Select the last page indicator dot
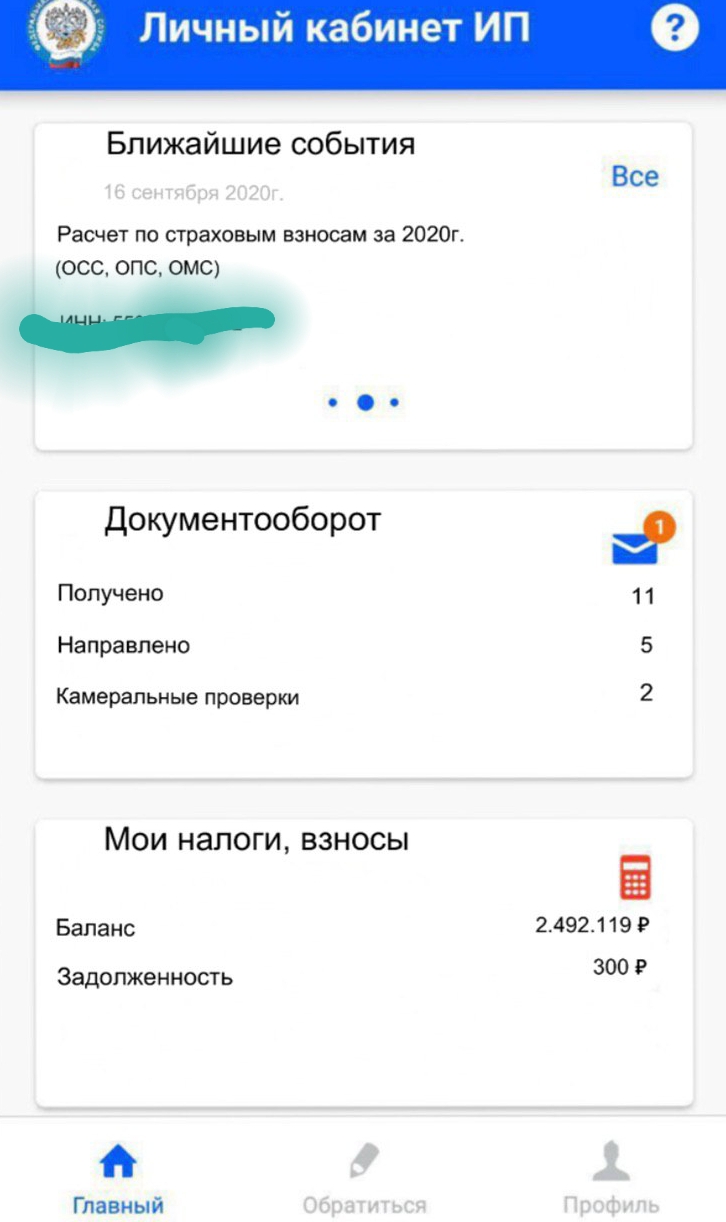Viewport: 726px width, 1222px height. pos(395,403)
